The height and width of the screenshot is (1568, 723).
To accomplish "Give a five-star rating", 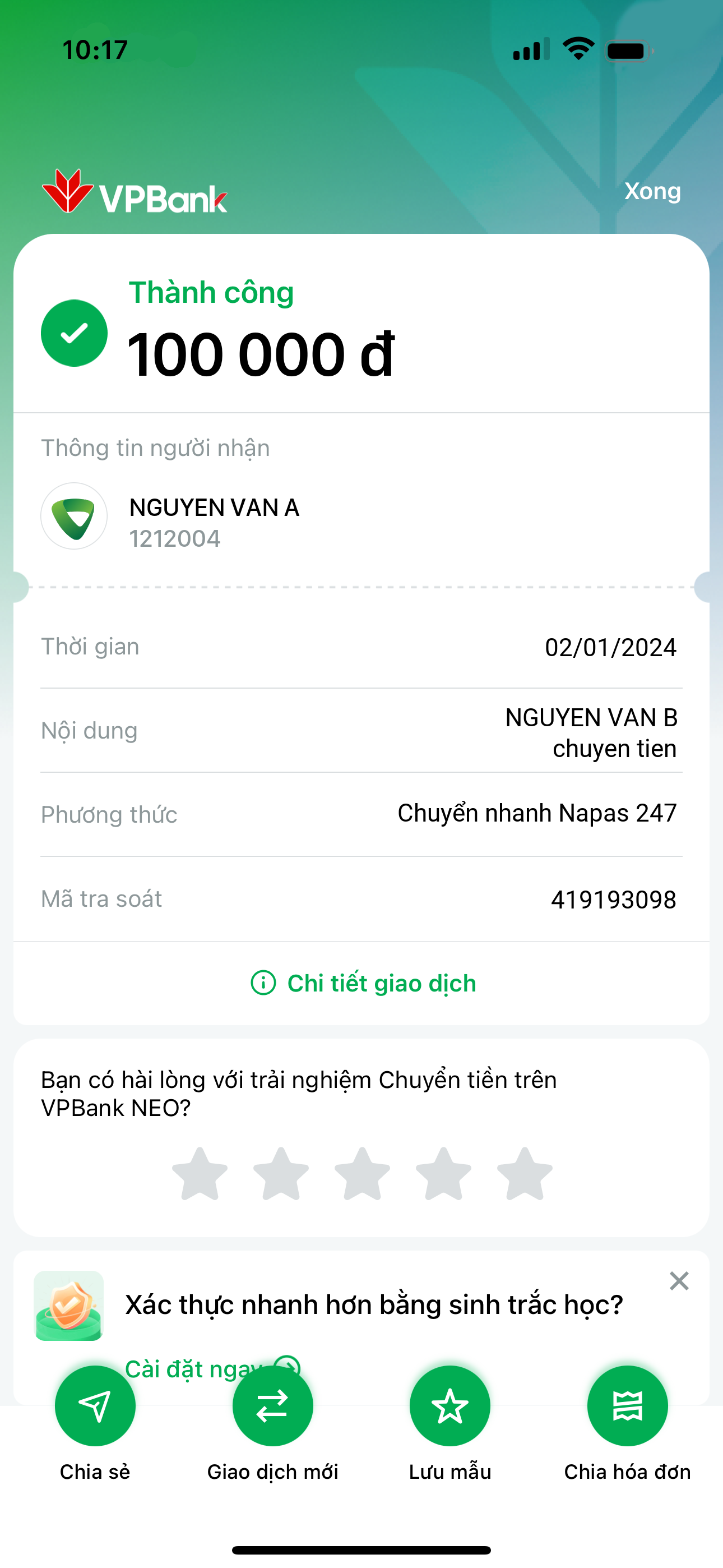I will click(x=525, y=1174).
